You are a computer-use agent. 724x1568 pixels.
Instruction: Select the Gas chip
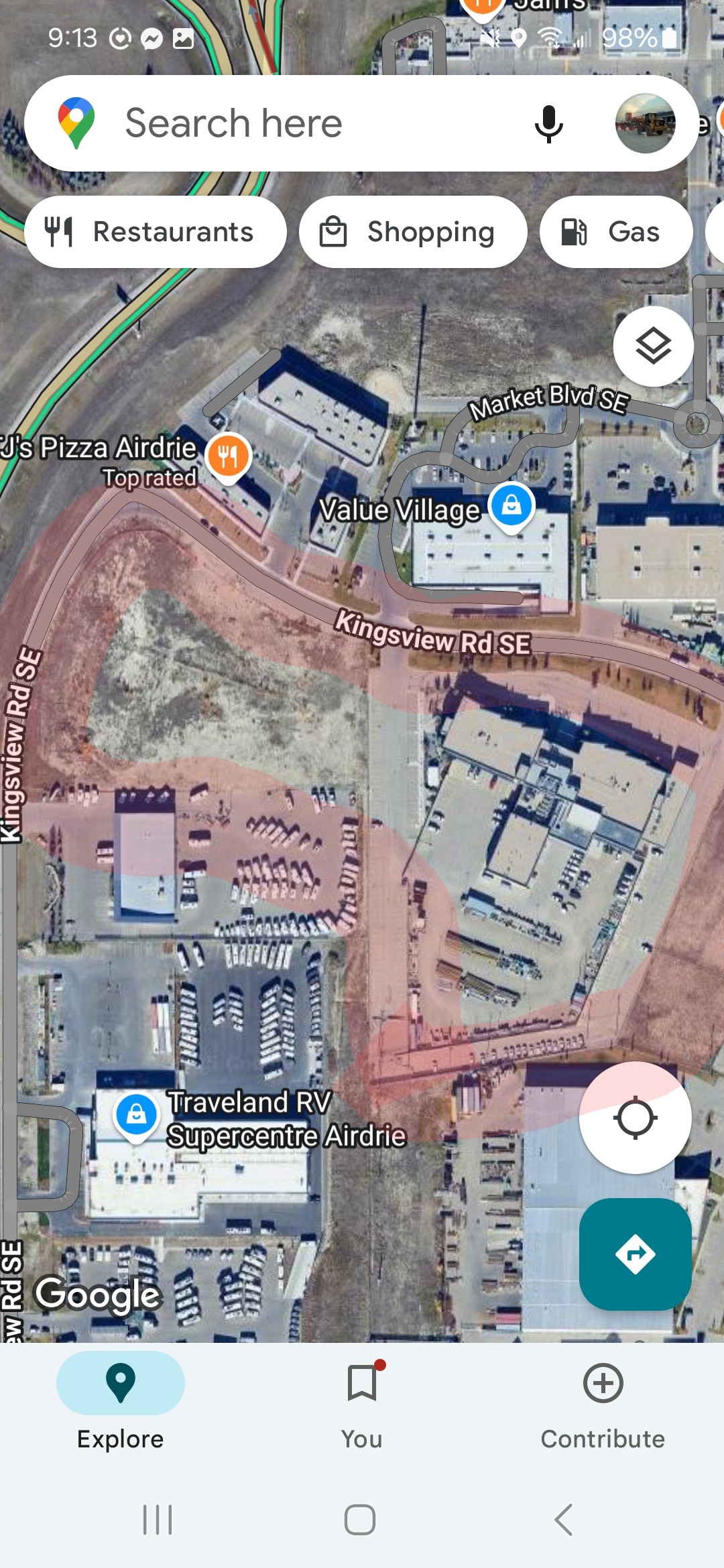(615, 232)
